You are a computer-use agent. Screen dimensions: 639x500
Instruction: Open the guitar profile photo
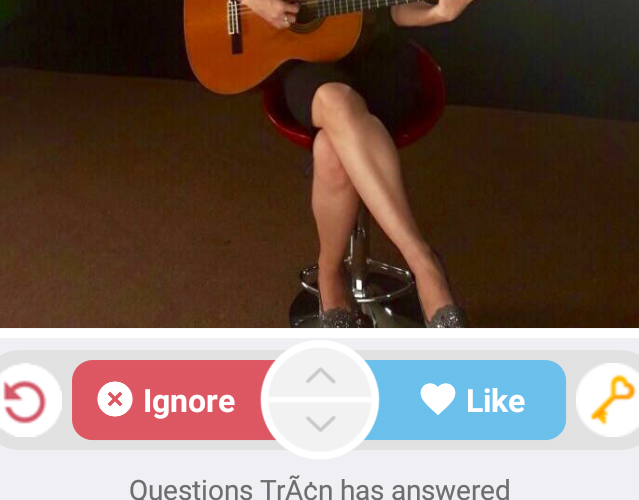coord(320,160)
